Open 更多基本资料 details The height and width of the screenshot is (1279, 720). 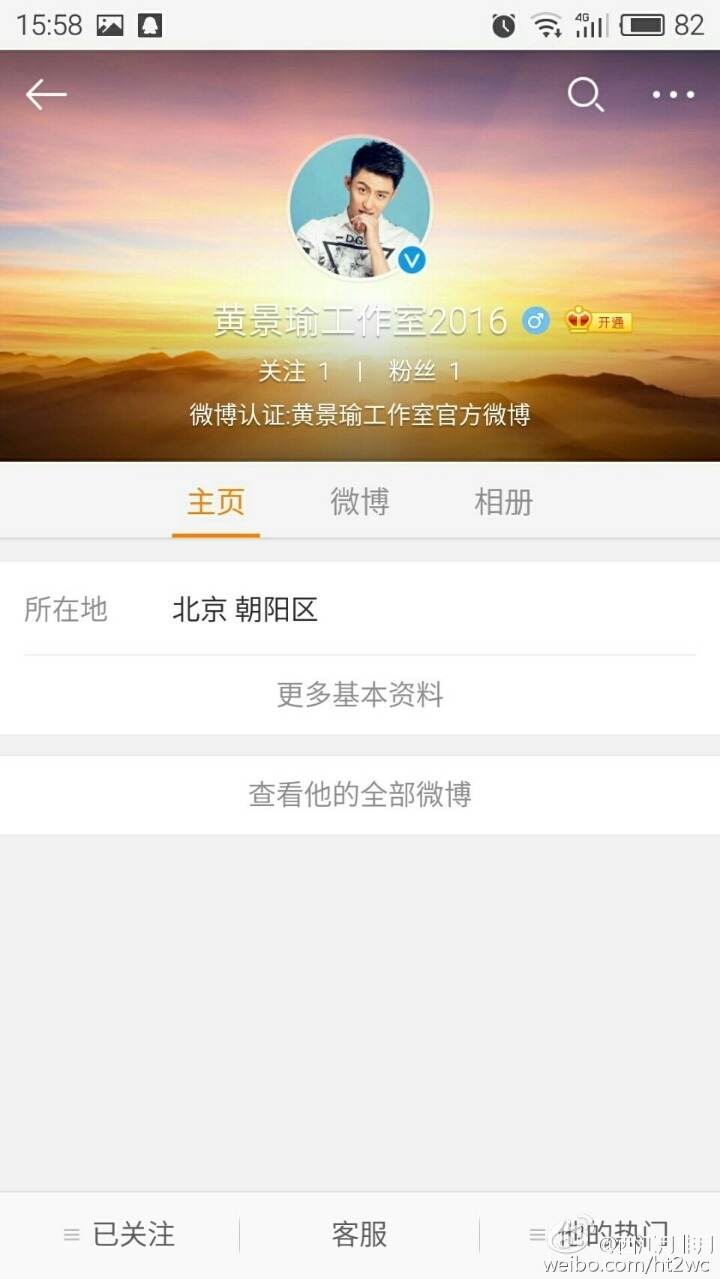360,695
